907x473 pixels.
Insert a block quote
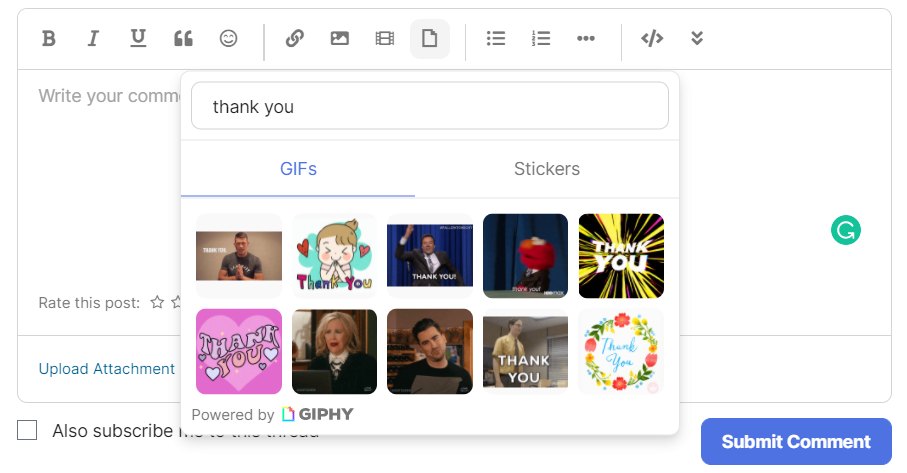pyautogui.click(x=183, y=39)
